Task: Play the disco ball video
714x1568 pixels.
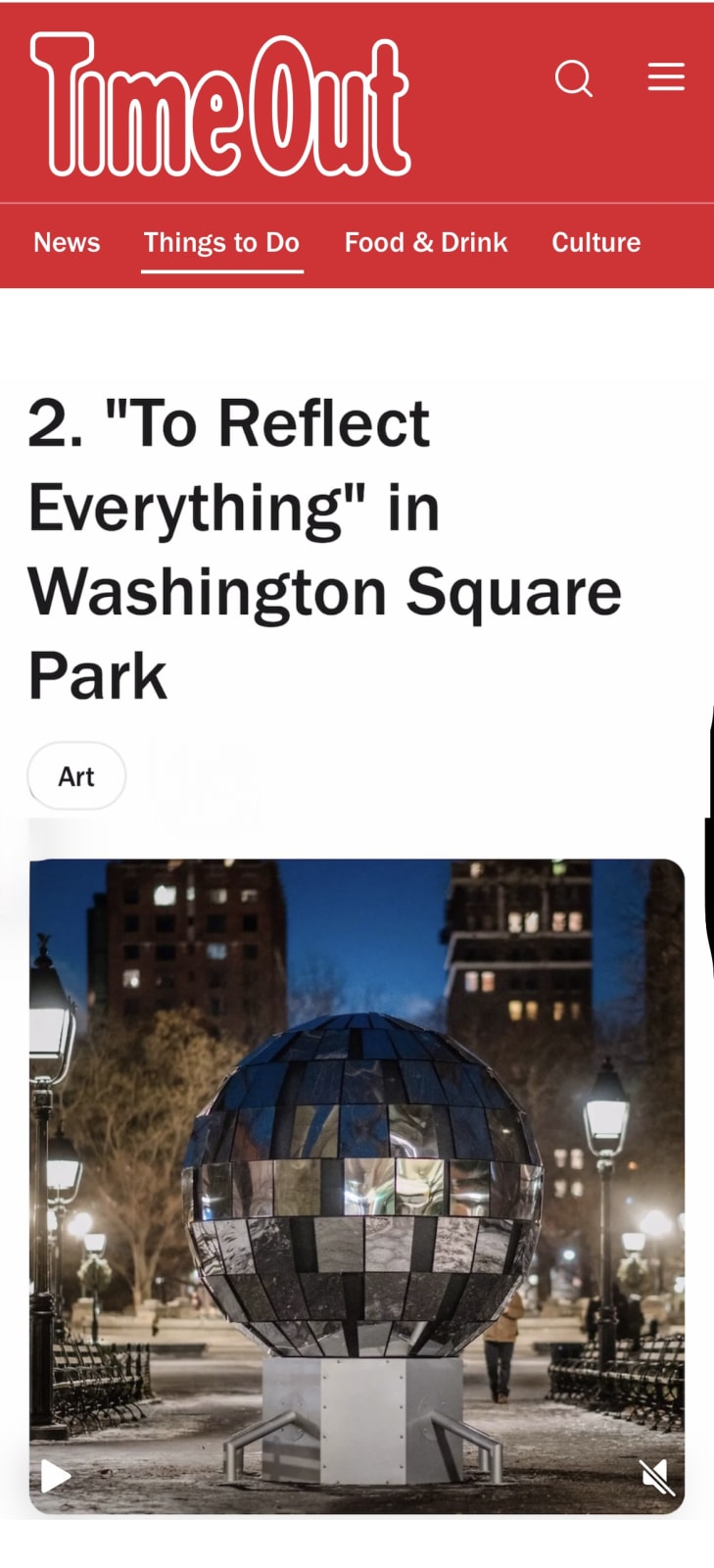Action: tap(56, 1475)
